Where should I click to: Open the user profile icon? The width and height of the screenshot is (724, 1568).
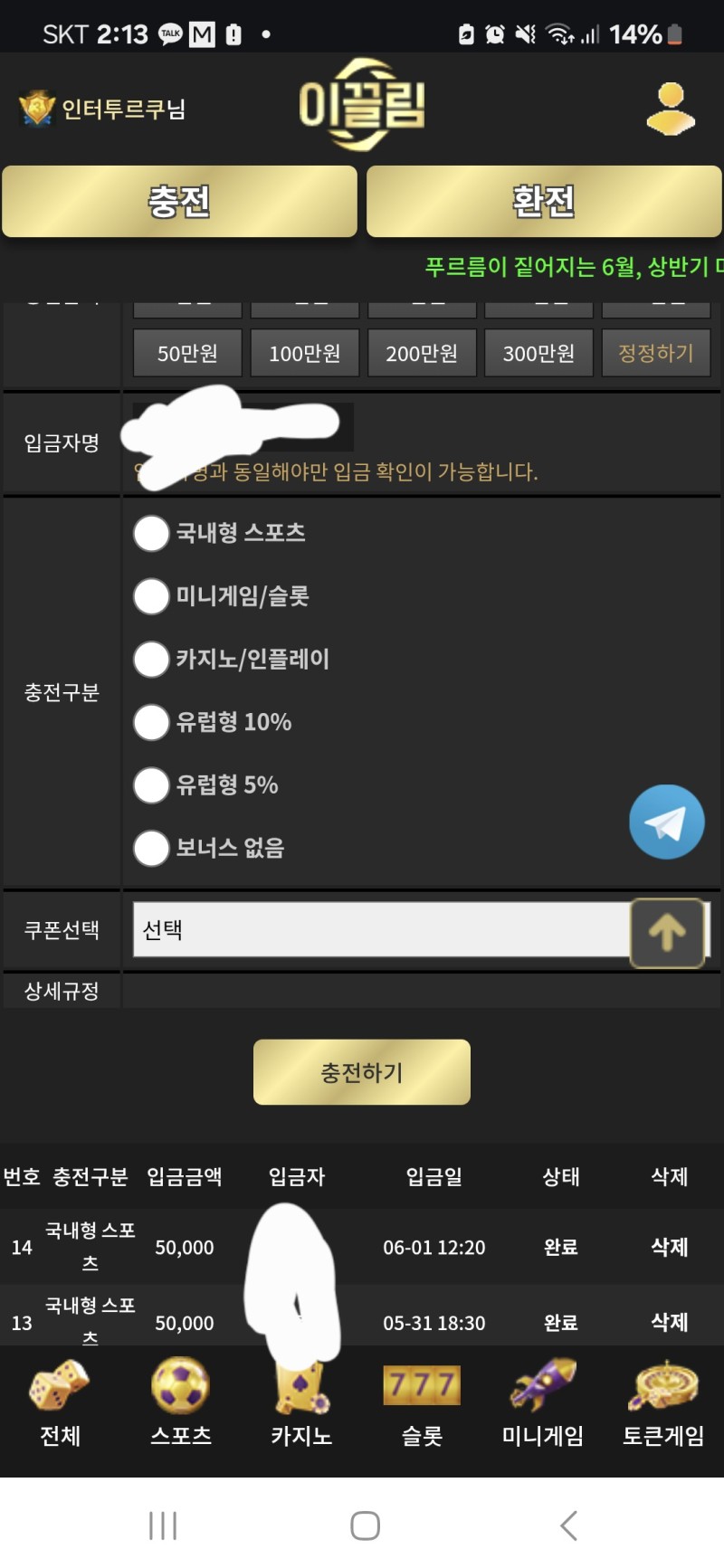[671, 109]
